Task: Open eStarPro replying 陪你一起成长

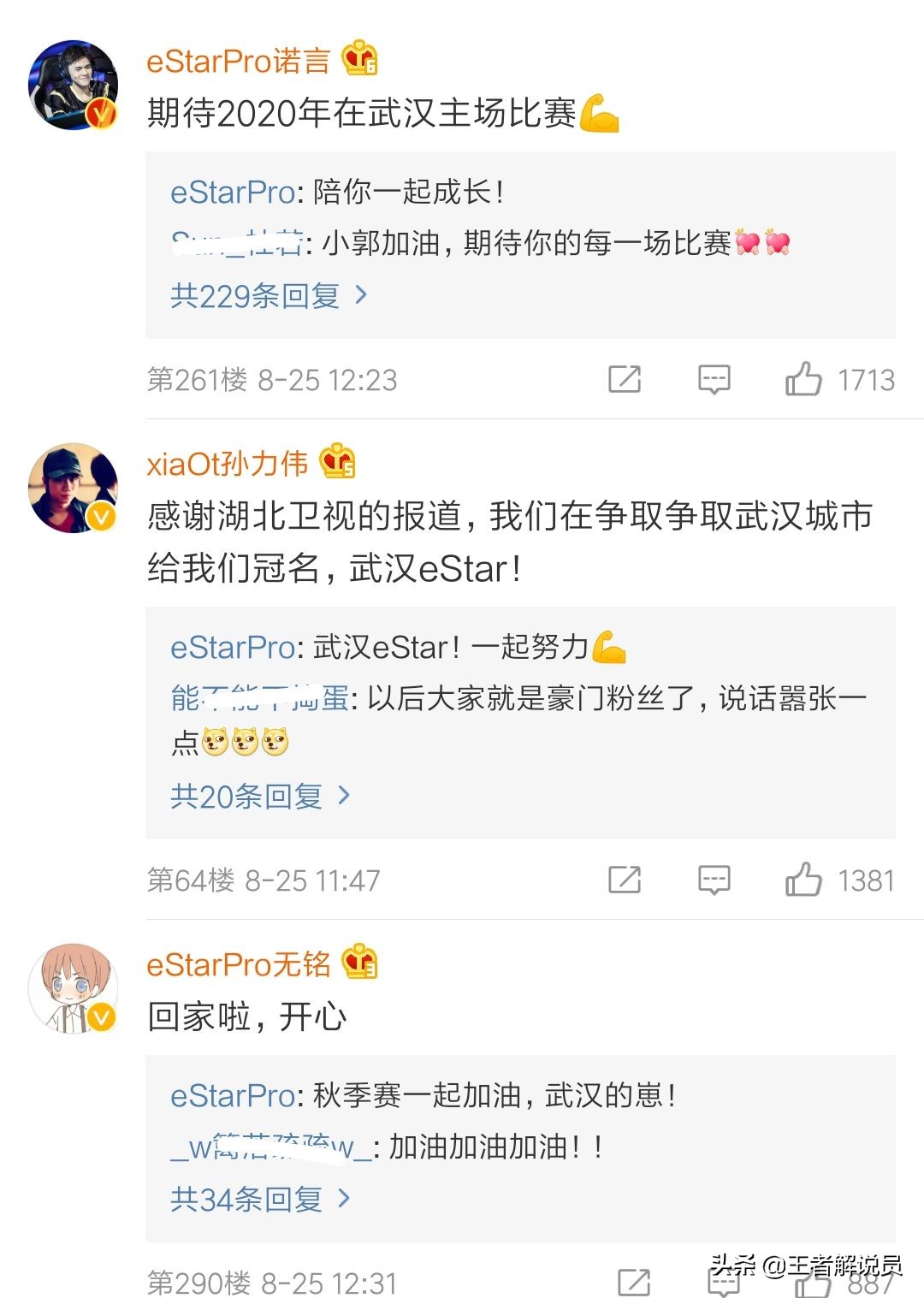Action: (232, 193)
